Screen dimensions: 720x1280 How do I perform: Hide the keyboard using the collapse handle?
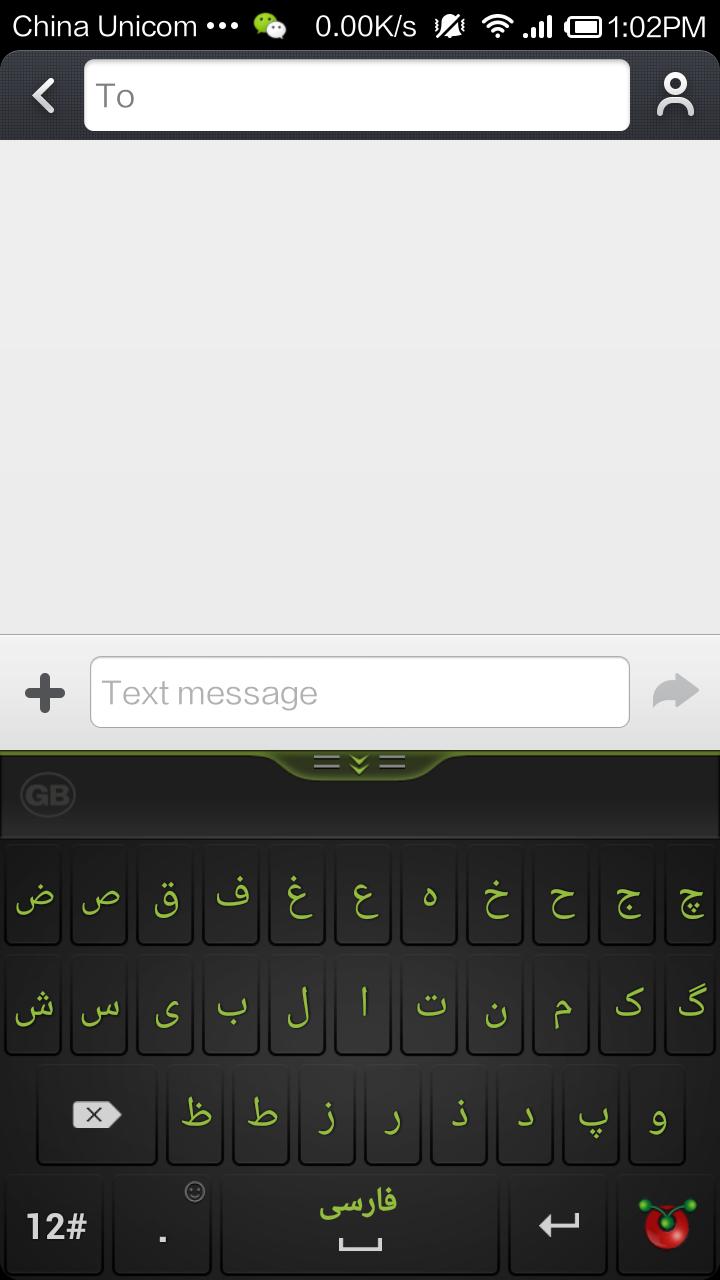pyautogui.click(x=359, y=764)
